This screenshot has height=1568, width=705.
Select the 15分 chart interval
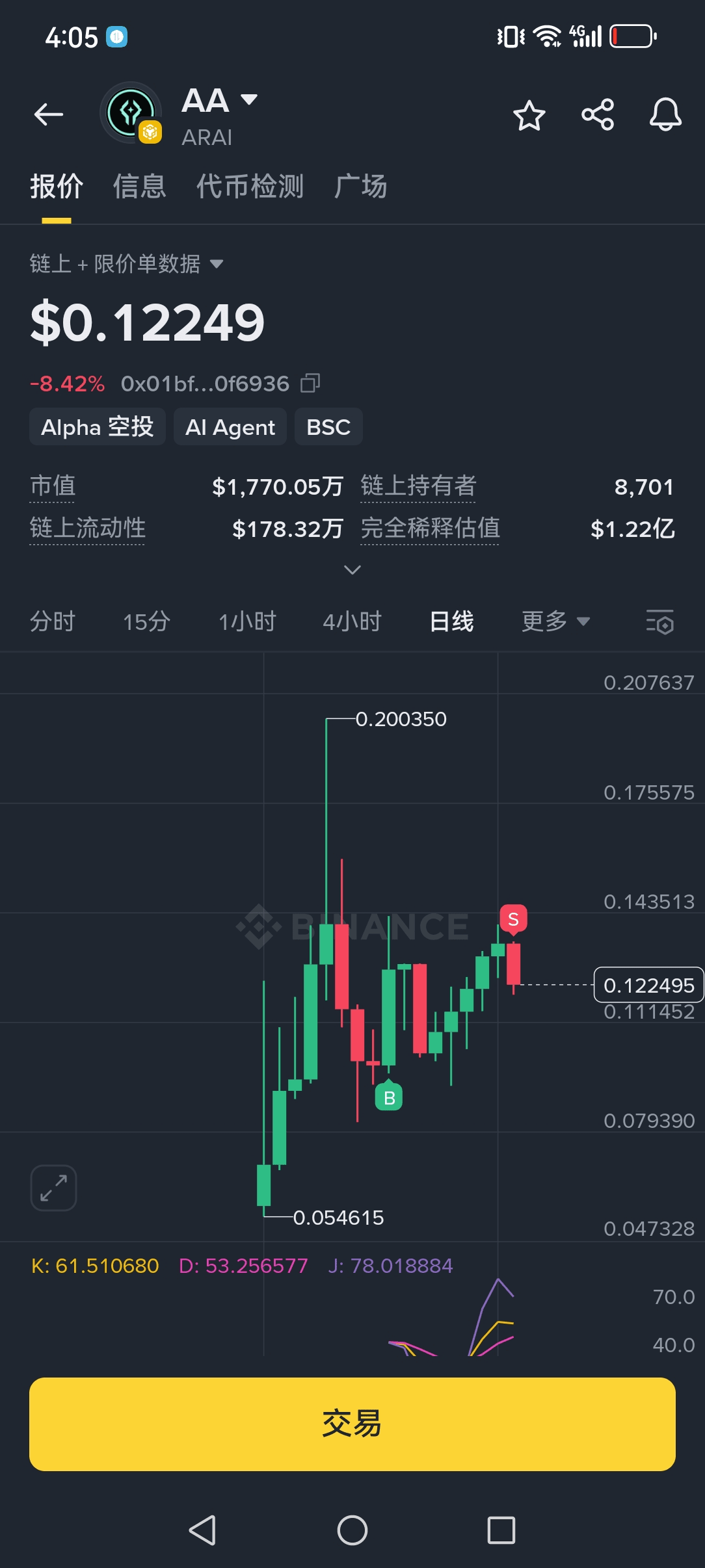coord(147,621)
